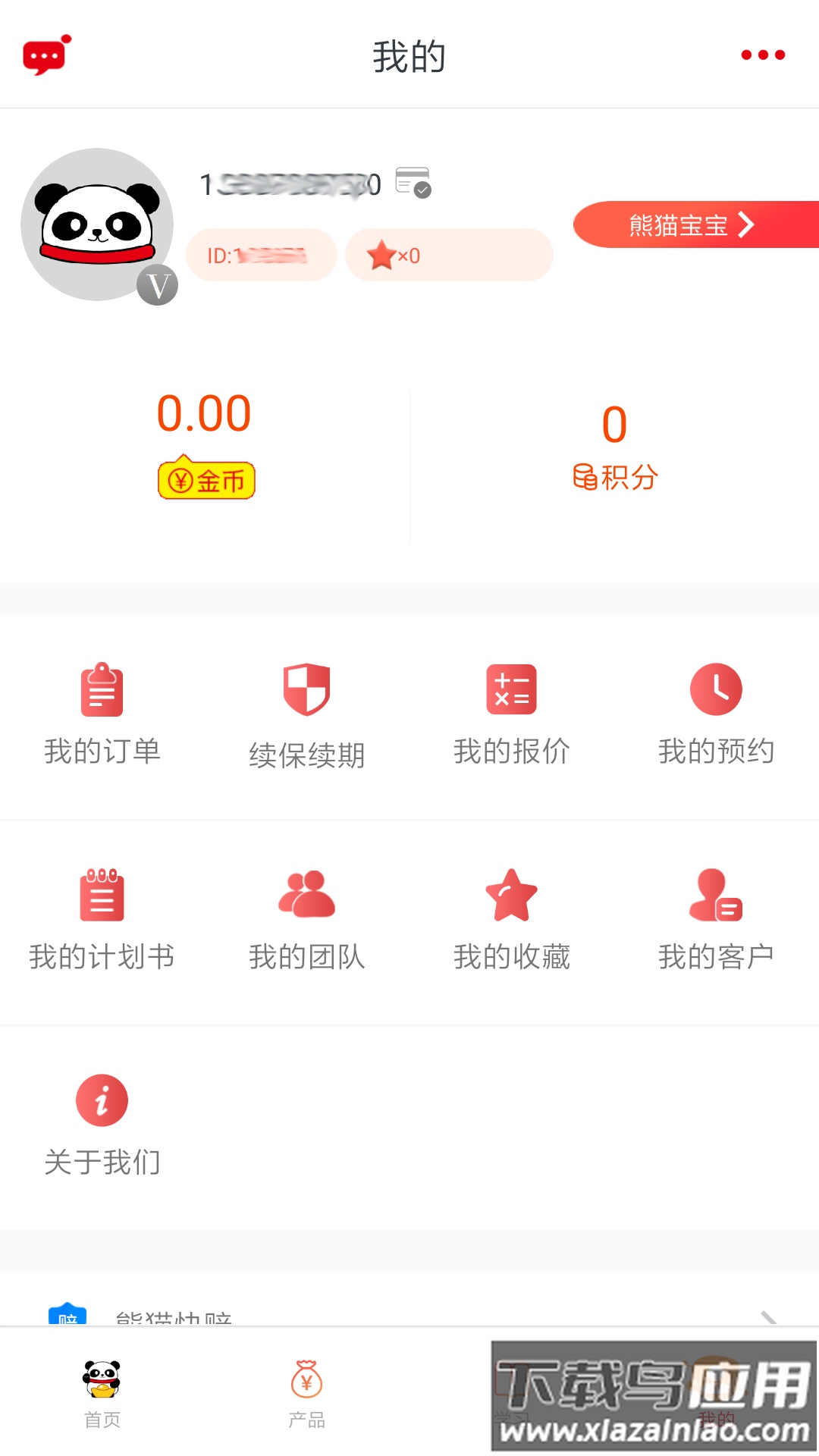The width and height of the screenshot is (819, 1456).
Task: Open the red chat messages icon
Action: (x=46, y=55)
